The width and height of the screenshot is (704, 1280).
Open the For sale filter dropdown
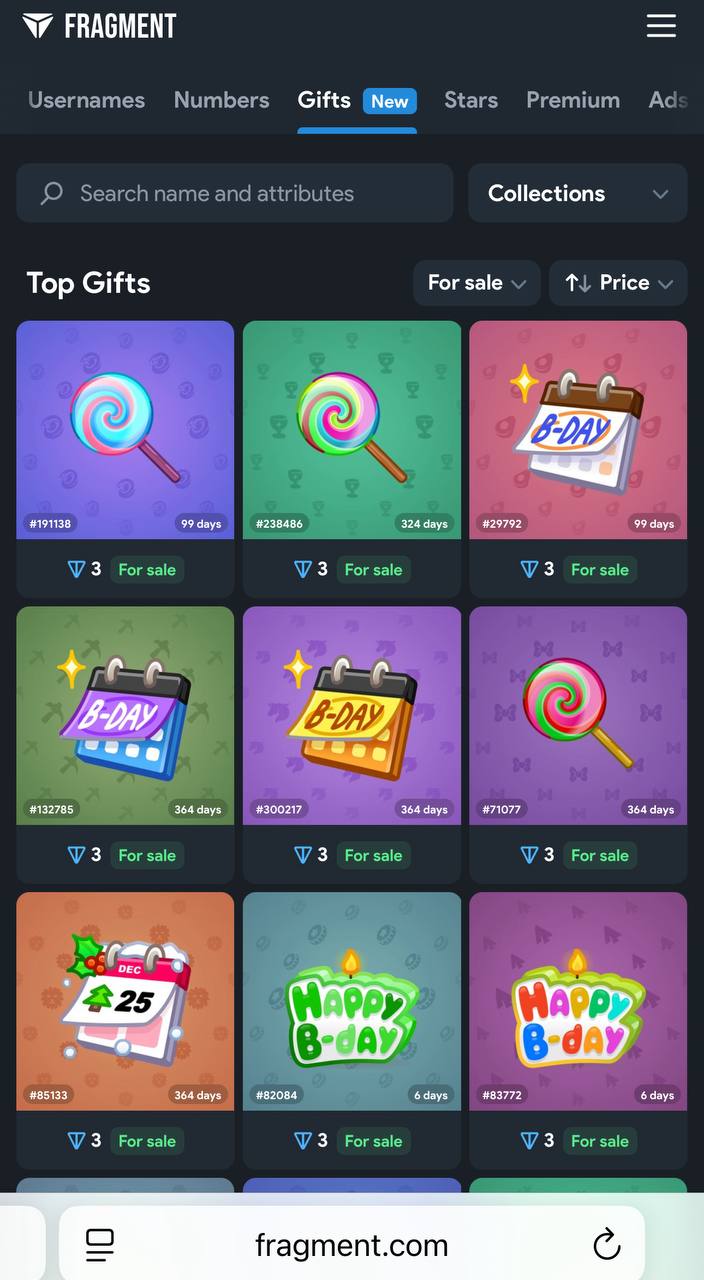[476, 283]
